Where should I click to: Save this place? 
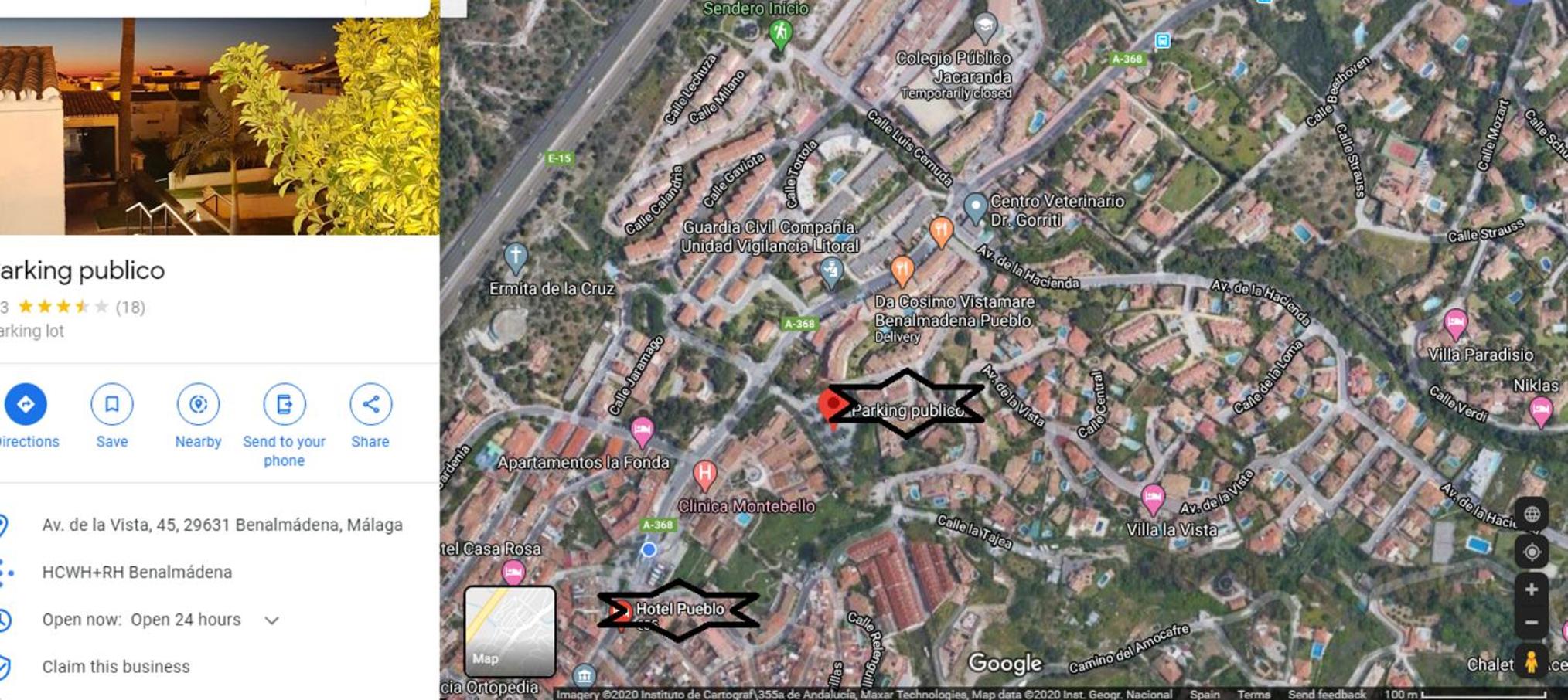pos(112,404)
